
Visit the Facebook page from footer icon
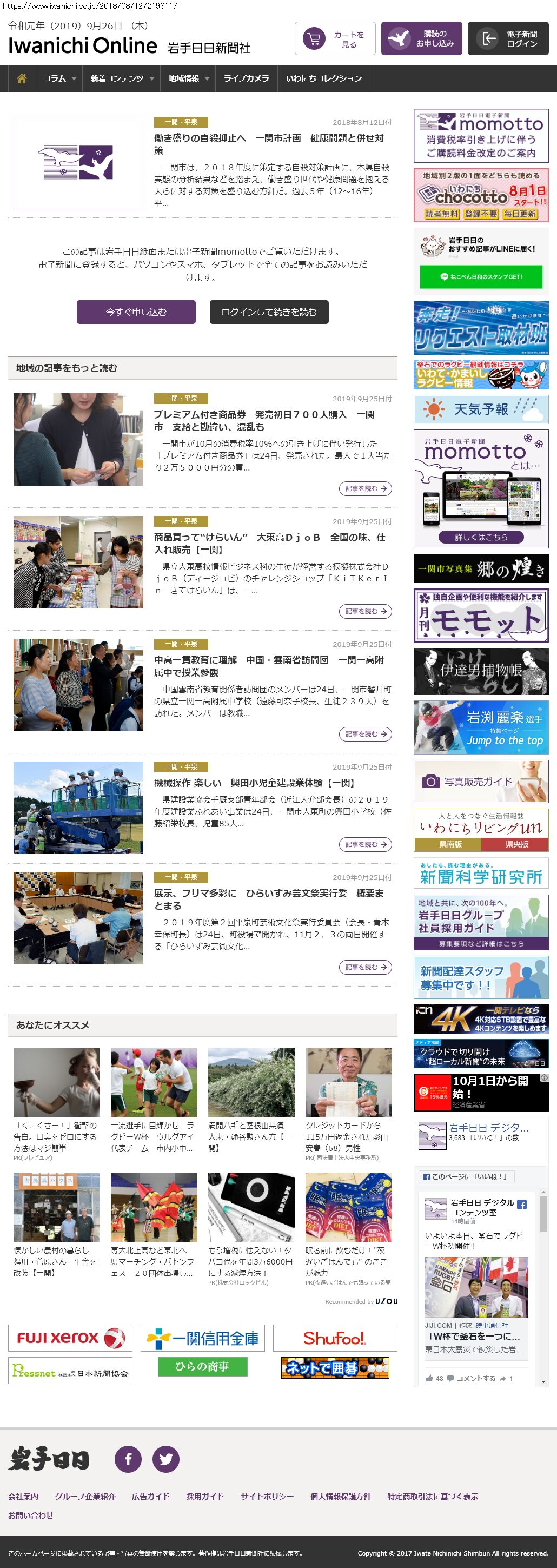pyautogui.click(x=129, y=1459)
